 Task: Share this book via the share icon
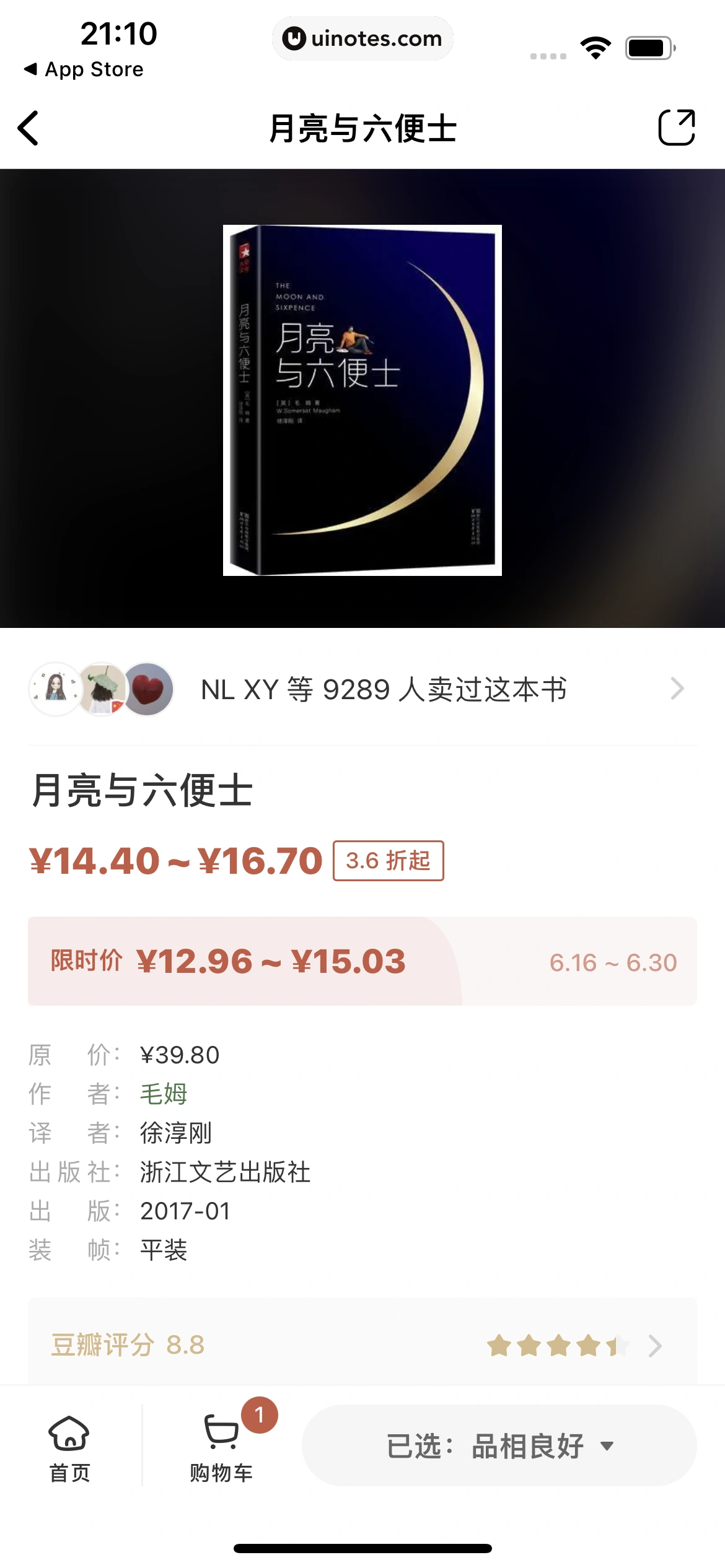tap(676, 128)
